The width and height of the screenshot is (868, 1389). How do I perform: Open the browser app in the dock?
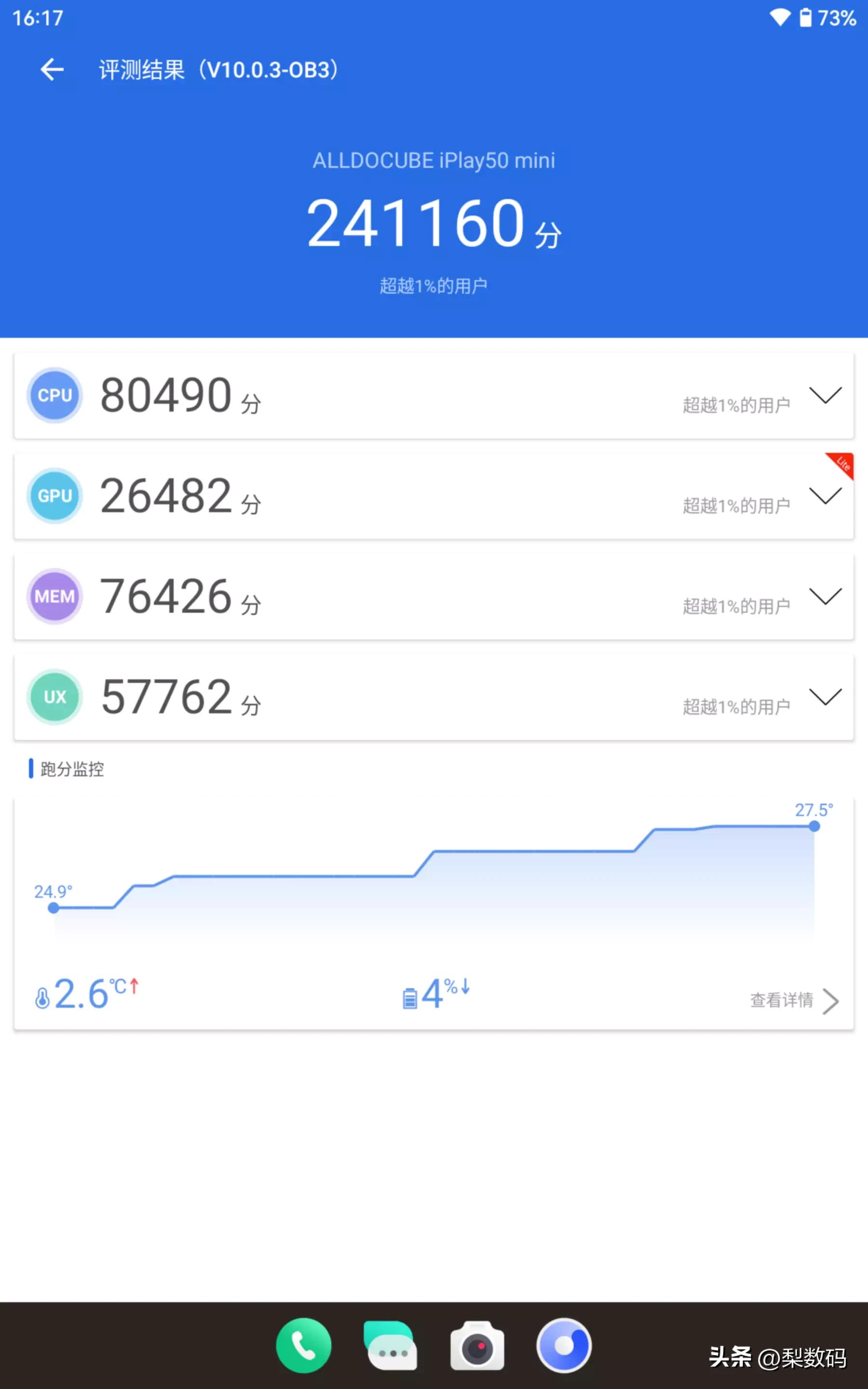click(x=564, y=1345)
